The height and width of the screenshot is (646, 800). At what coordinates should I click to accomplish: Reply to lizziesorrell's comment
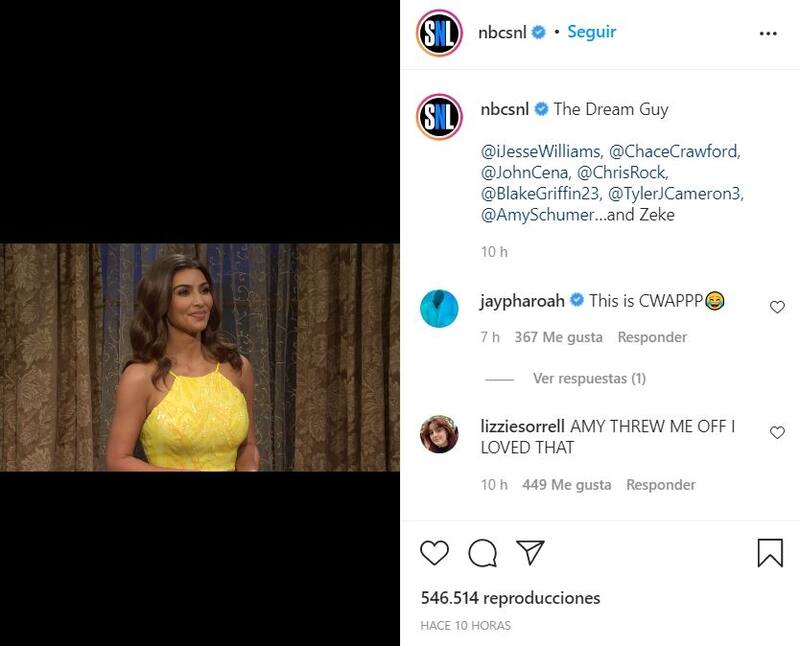(660, 485)
